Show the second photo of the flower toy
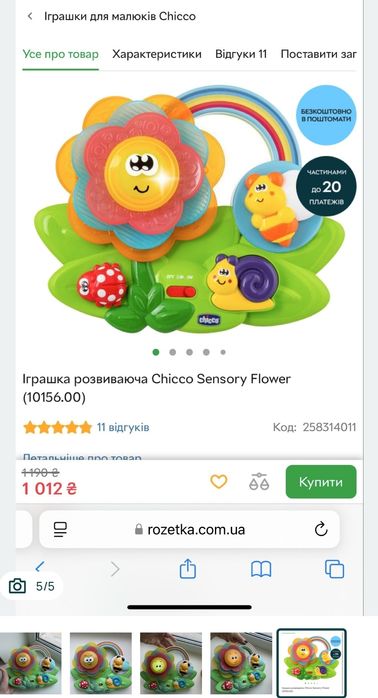 pyautogui.click(x=101, y=663)
